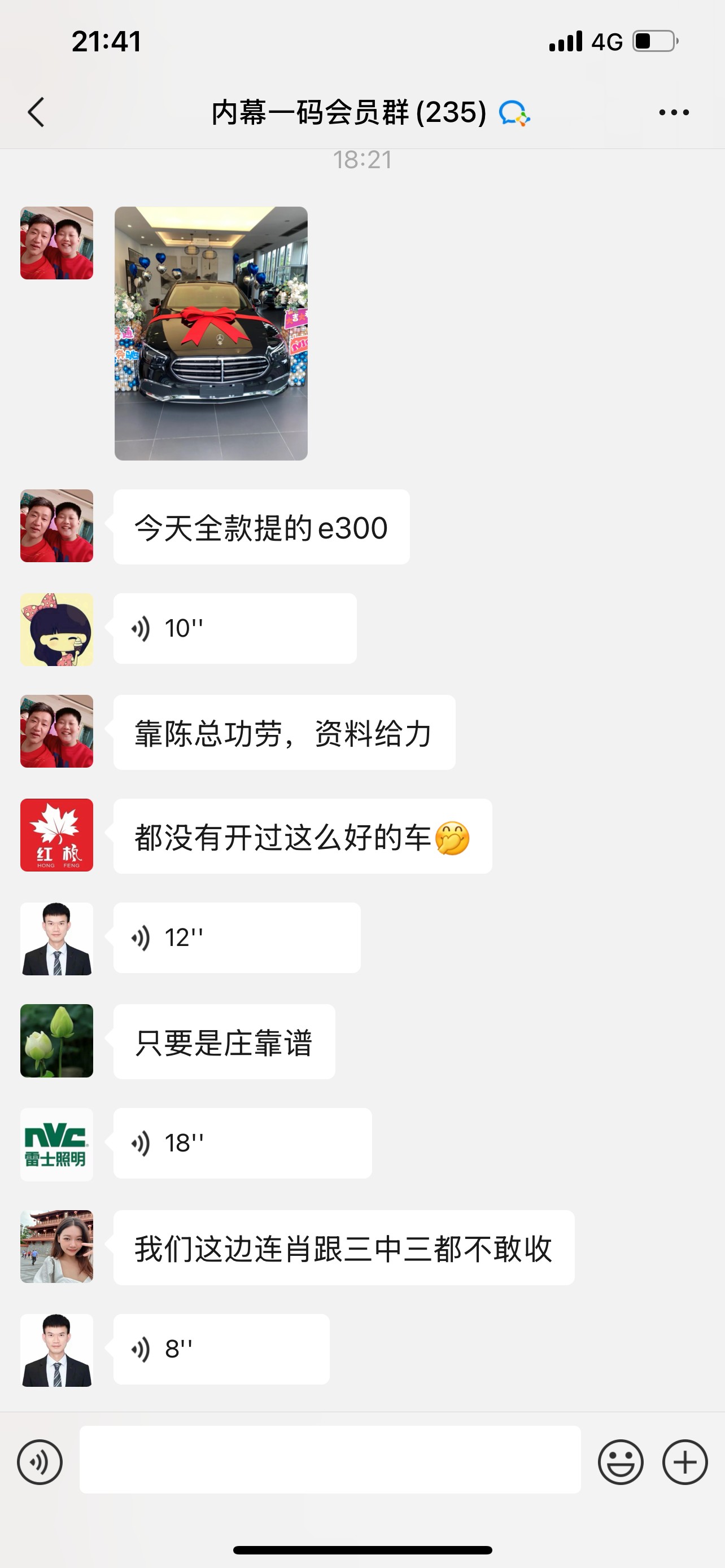Go back to the chat list

[37, 113]
